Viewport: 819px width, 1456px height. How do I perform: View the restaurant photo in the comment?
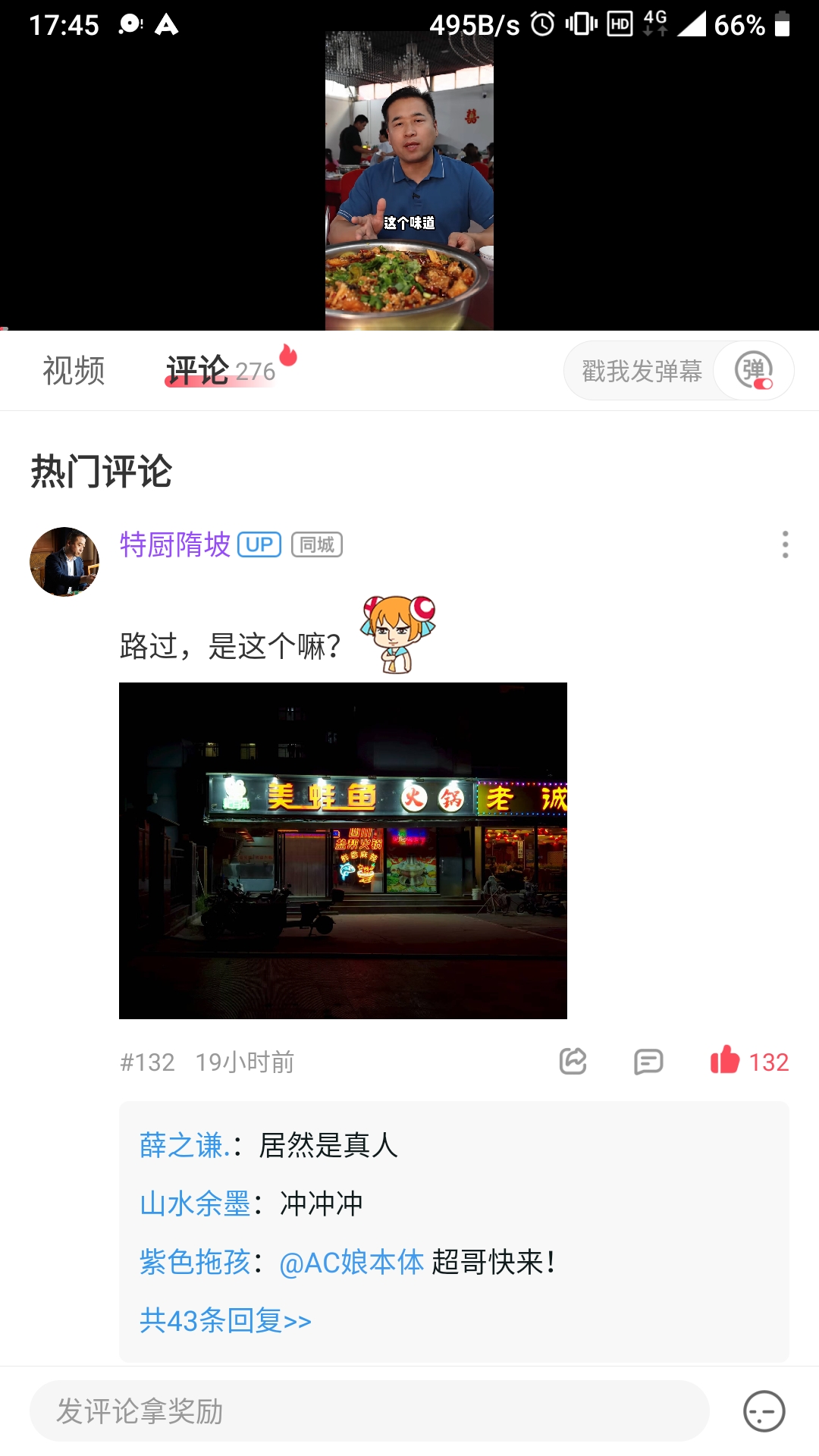(x=343, y=851)
